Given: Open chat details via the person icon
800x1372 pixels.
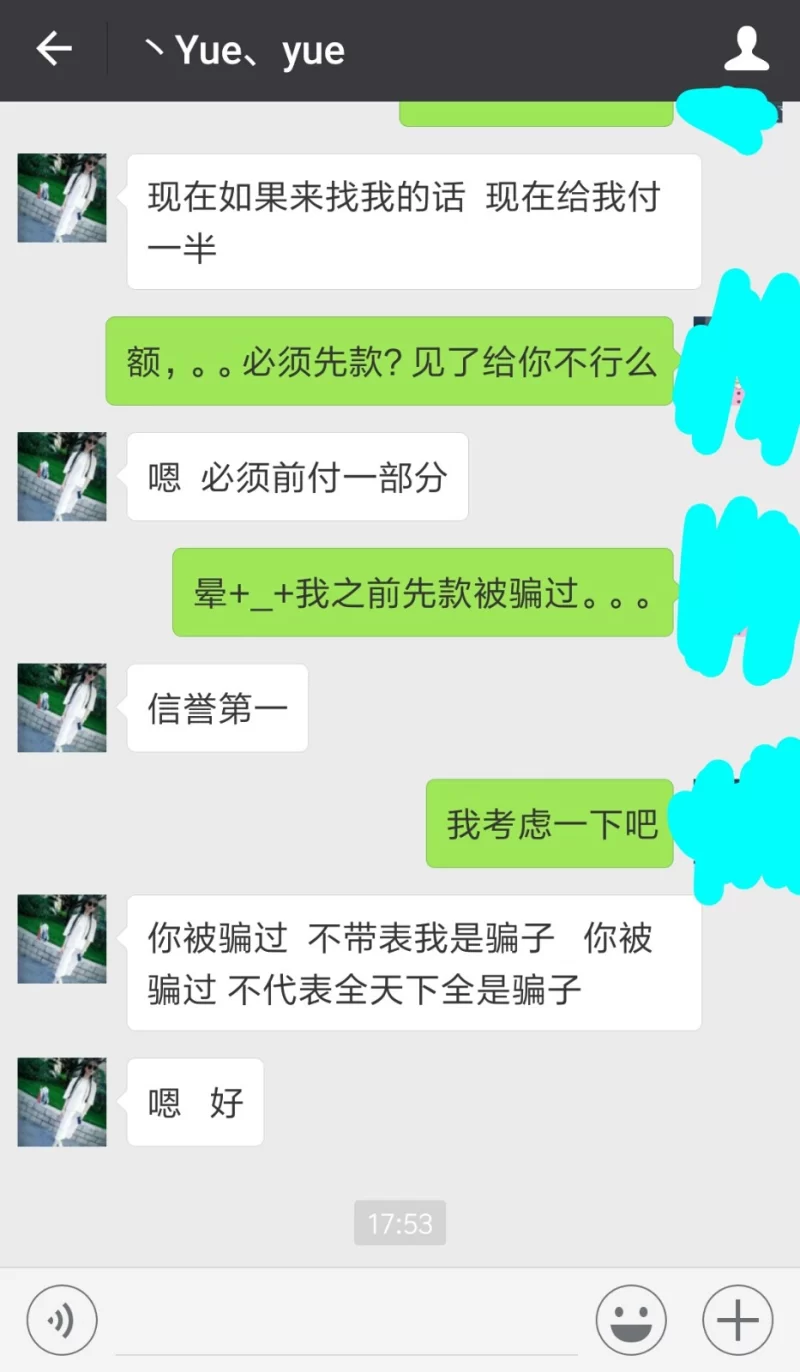Looking at the screenshot, I should click(x=746, y=49).
